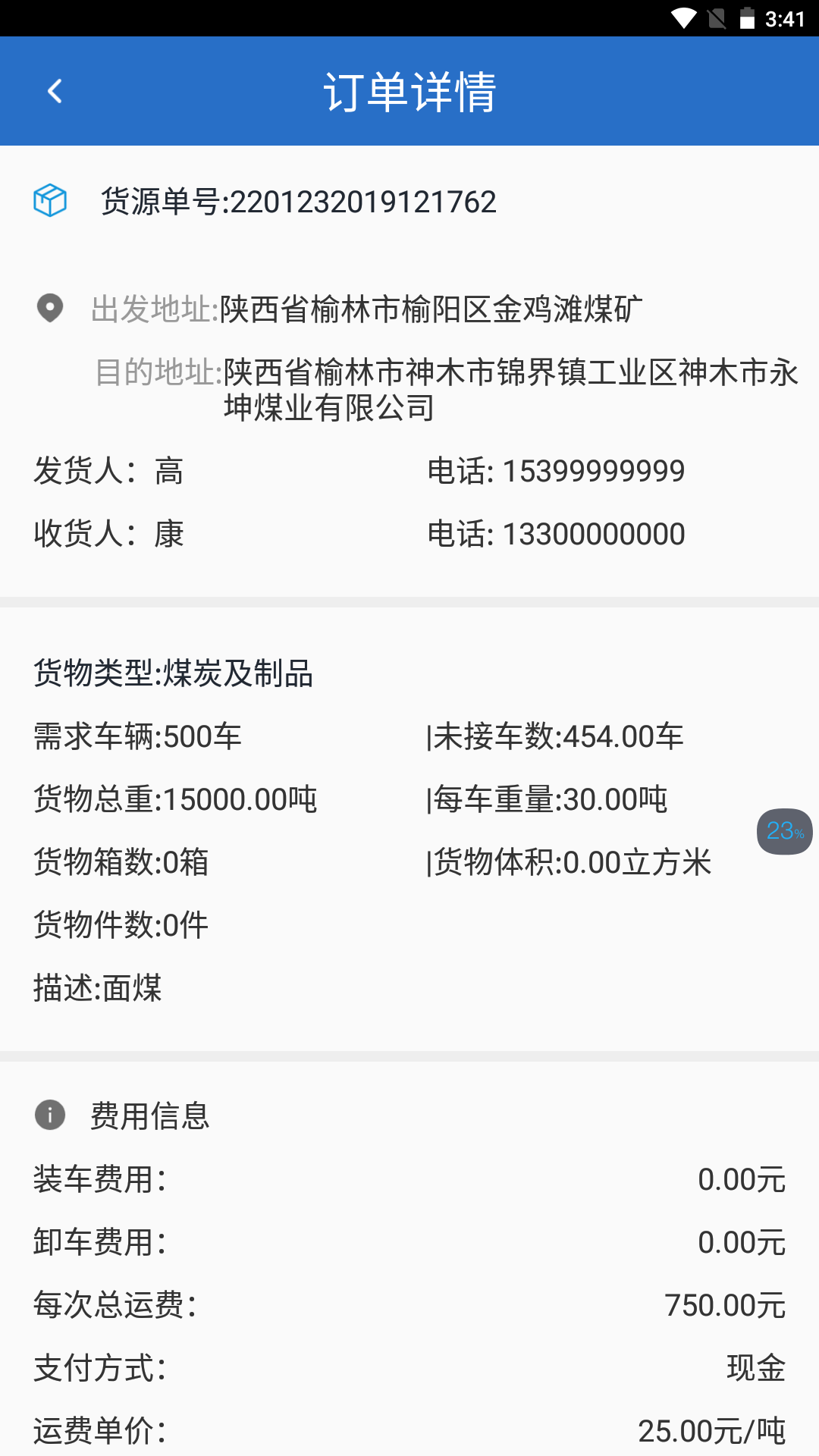
Task: Tap the 现金 payment method value
Action: (756, 1368)
